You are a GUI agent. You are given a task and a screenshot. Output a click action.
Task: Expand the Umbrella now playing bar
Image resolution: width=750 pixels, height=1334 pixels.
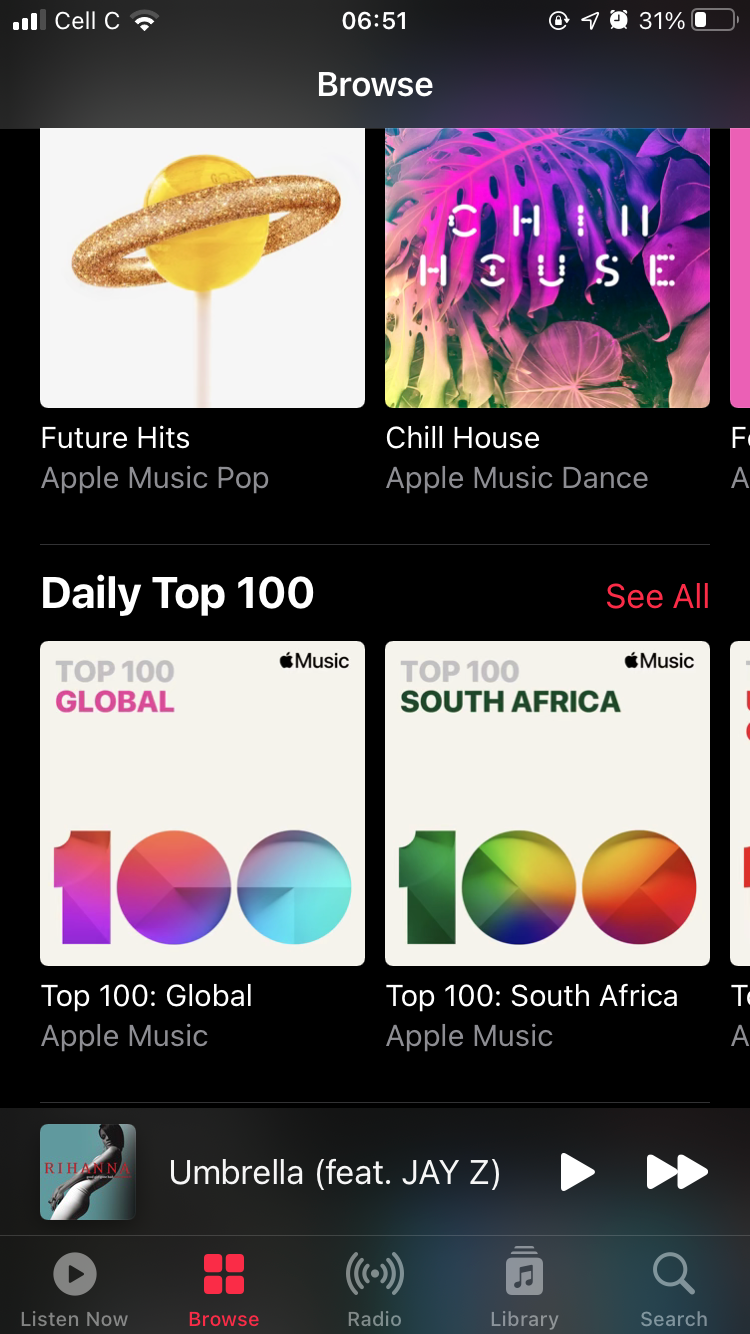click(334, 1172)
